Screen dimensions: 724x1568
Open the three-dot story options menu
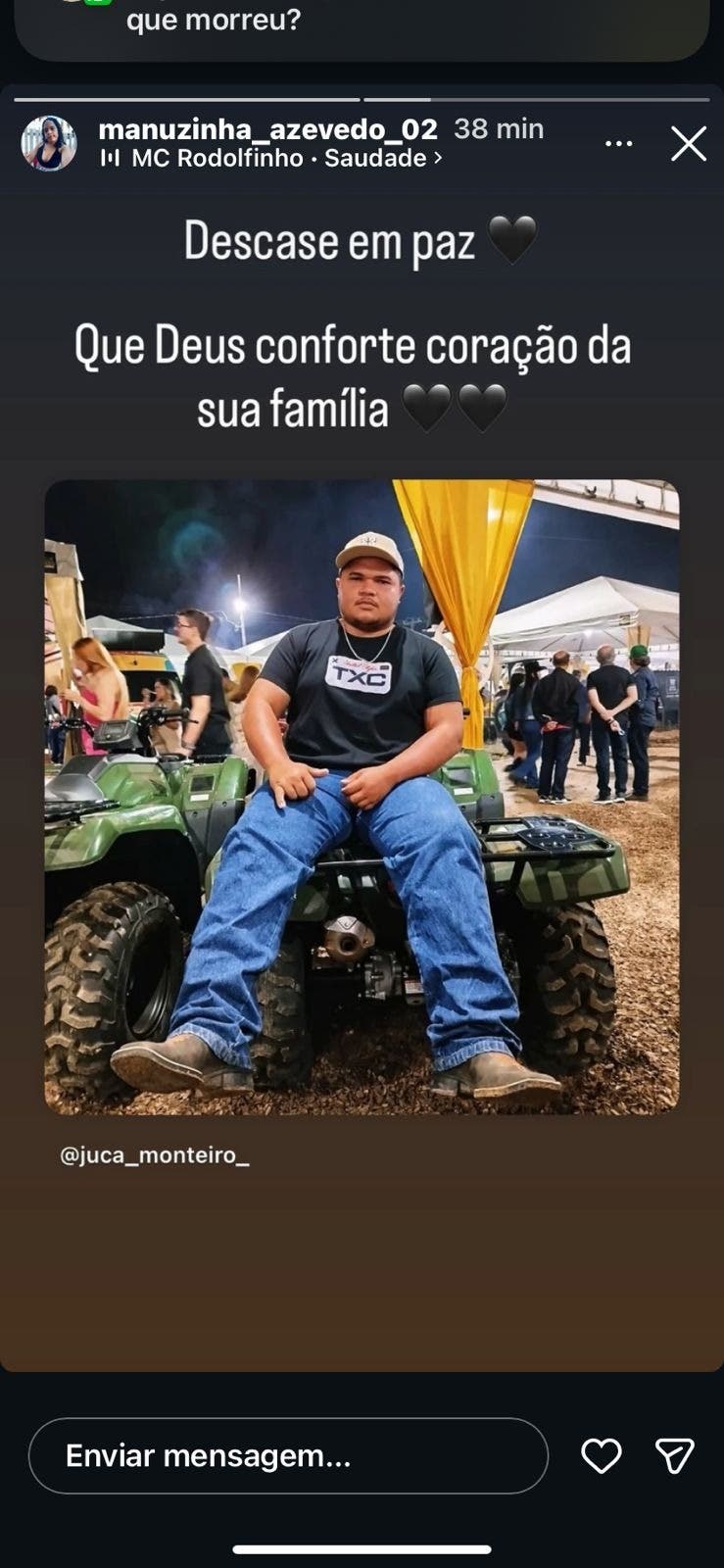pyautogui.click(x=618, y=144)
